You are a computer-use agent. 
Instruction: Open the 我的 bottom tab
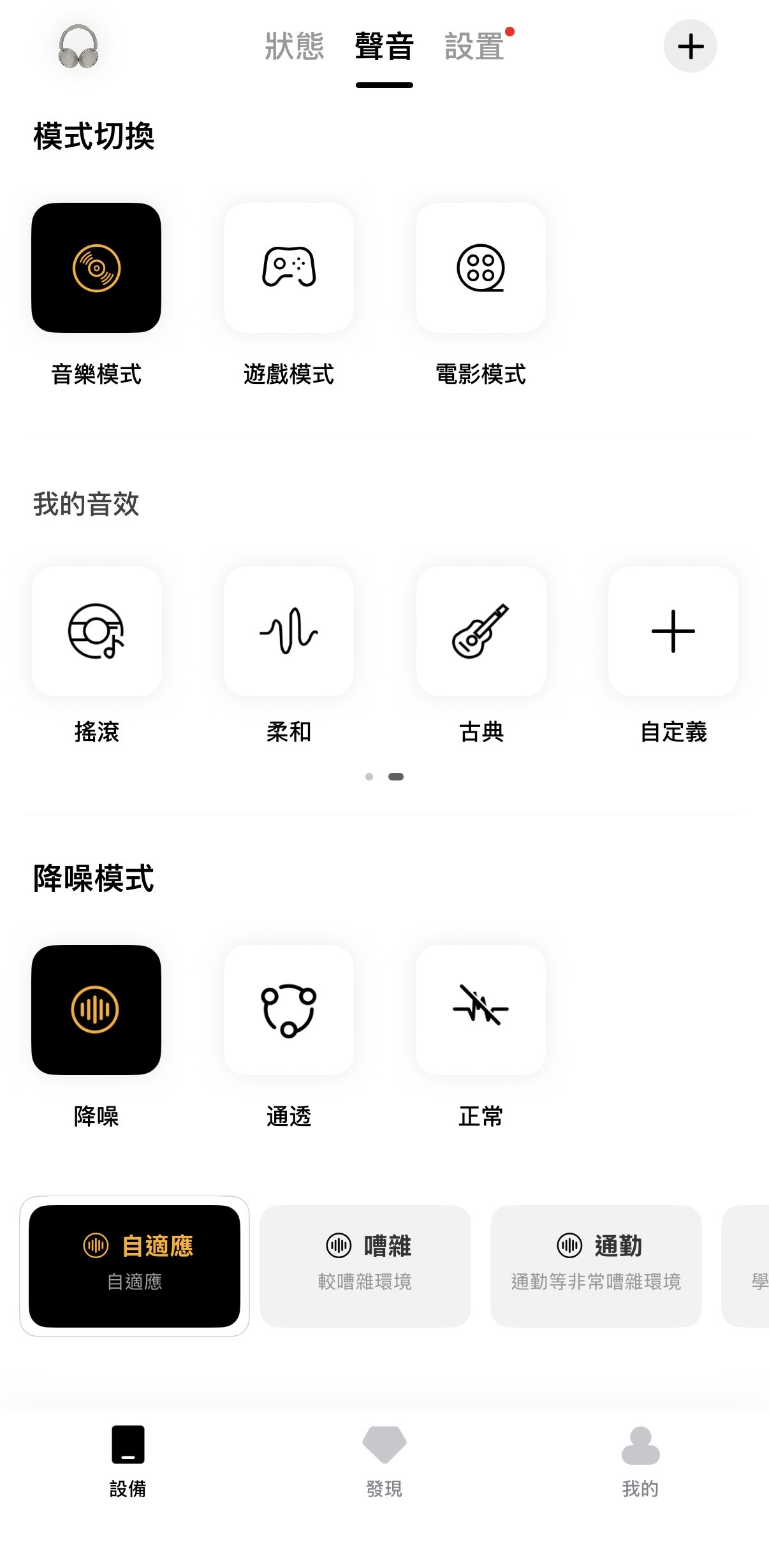point(640,1460)
